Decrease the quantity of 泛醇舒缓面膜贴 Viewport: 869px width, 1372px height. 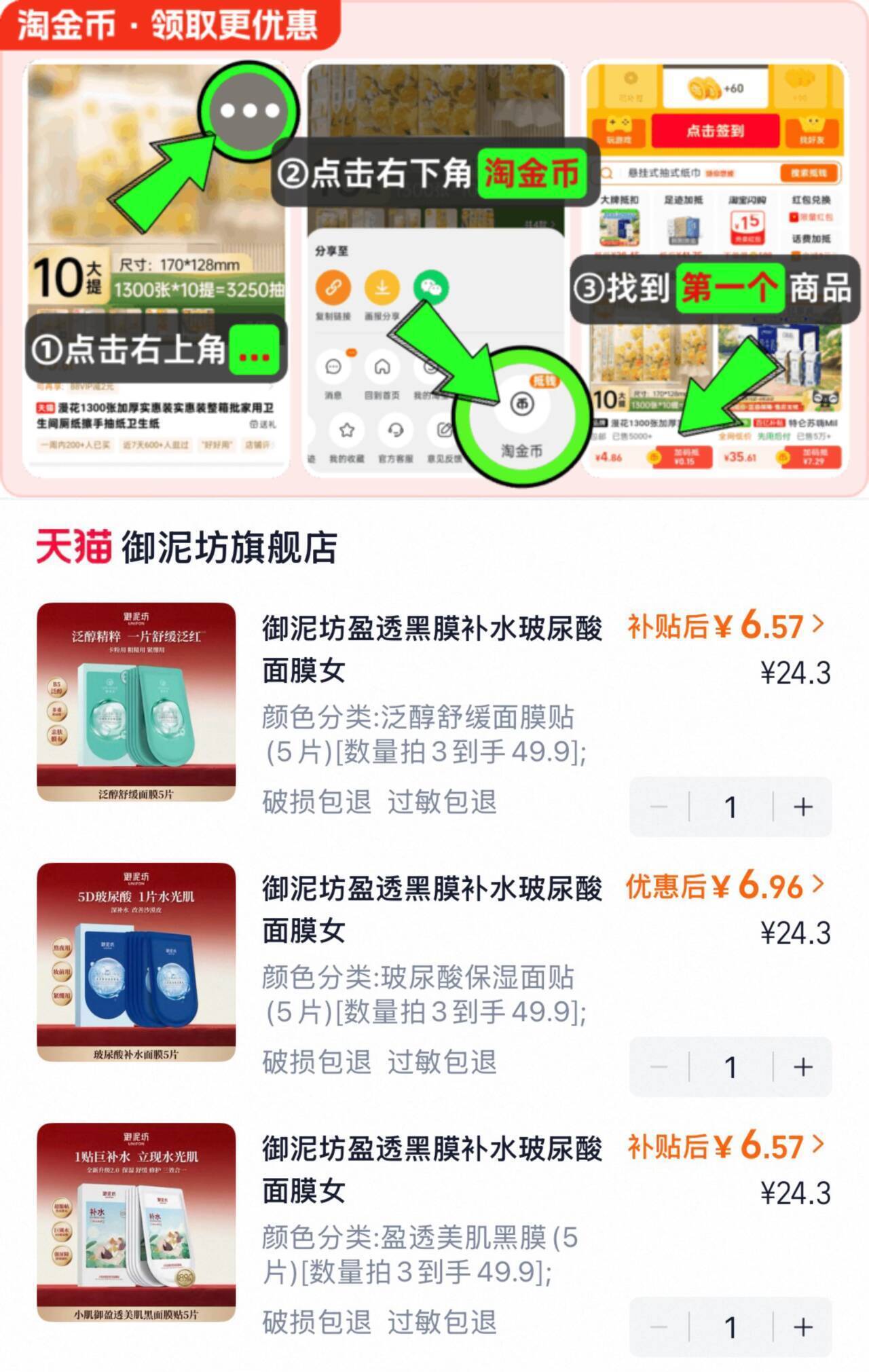659,806
